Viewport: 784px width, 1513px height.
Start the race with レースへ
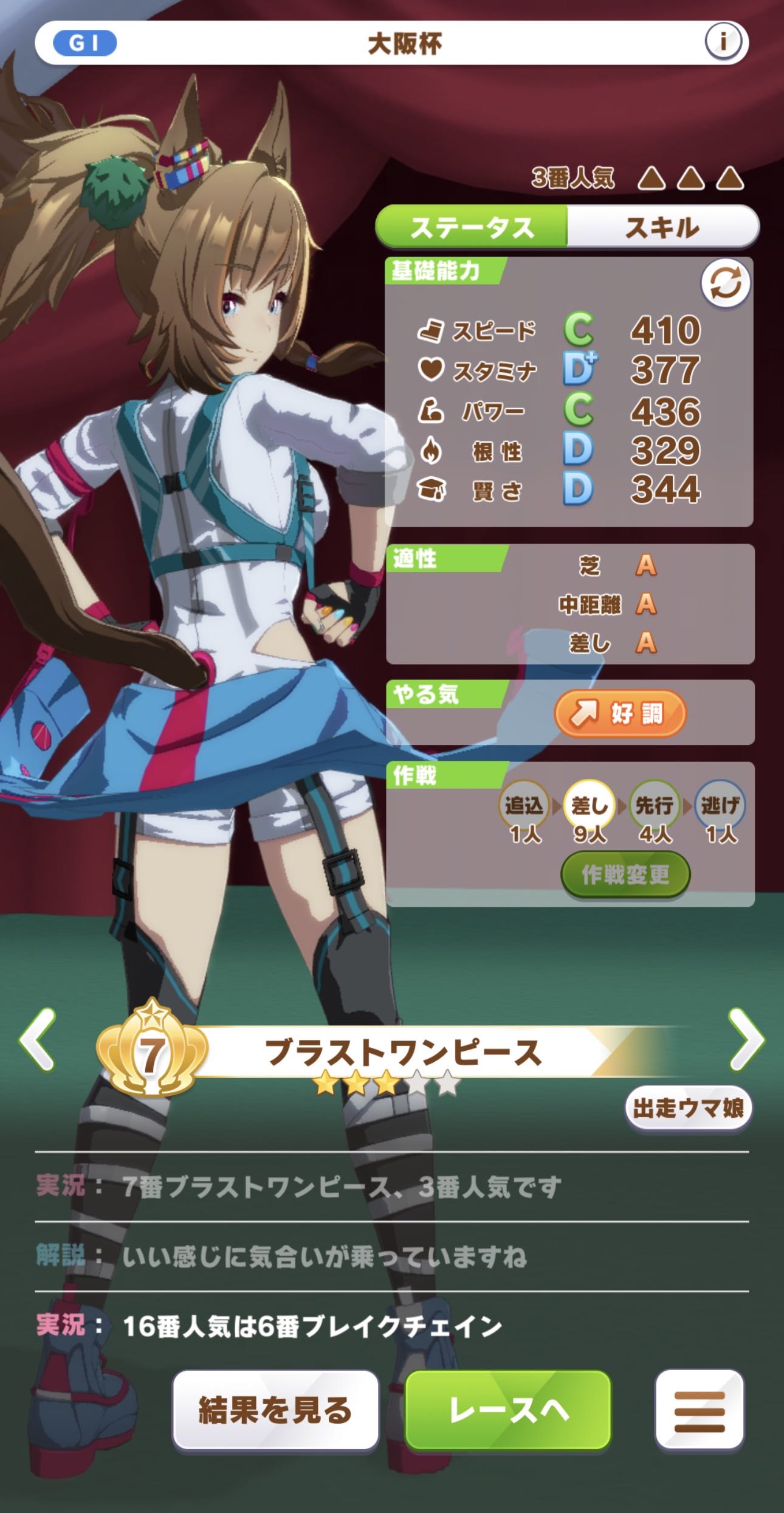pos(508,1410)
